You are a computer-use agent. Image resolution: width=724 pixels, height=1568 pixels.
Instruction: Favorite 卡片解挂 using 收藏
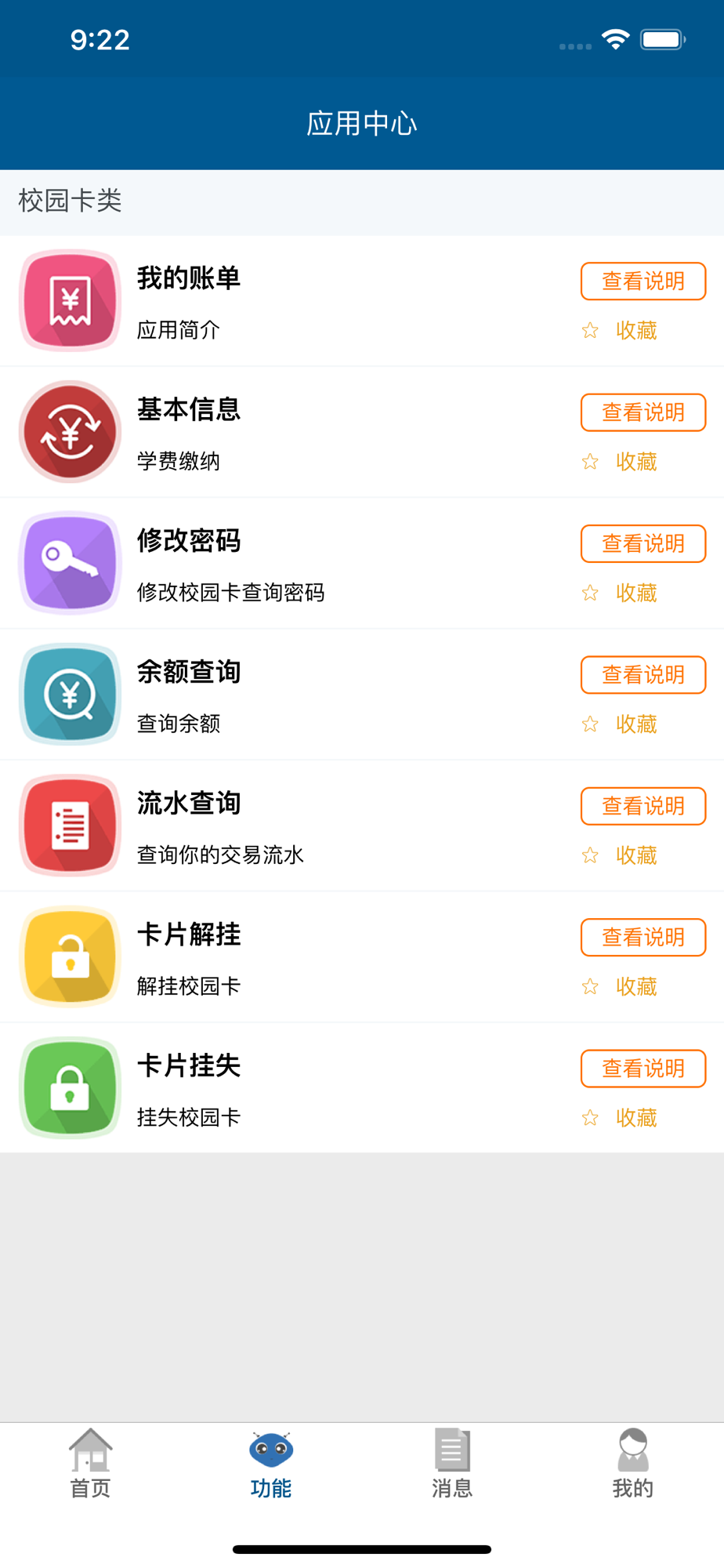point(620,986)
